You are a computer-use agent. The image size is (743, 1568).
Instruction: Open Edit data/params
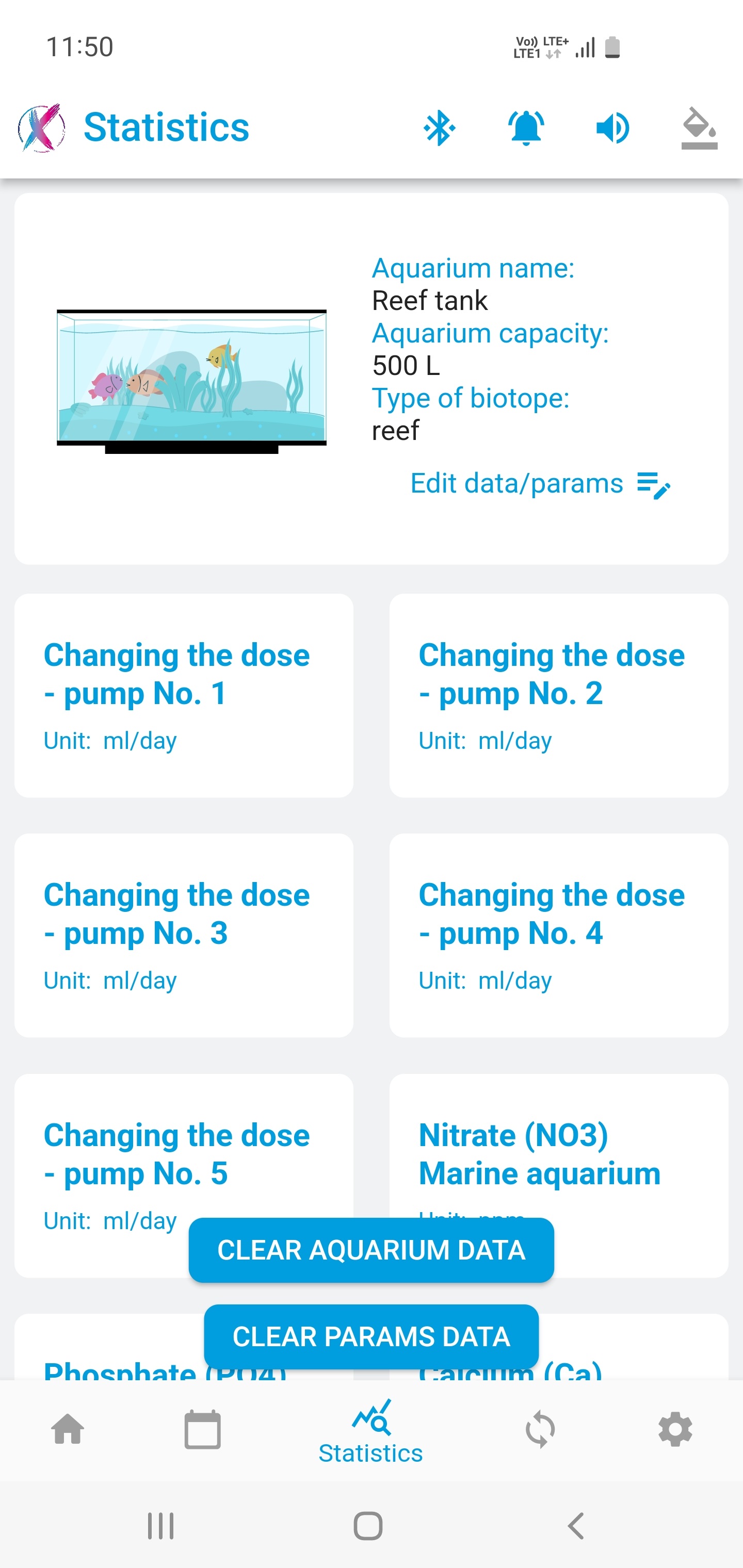(541, 484)
